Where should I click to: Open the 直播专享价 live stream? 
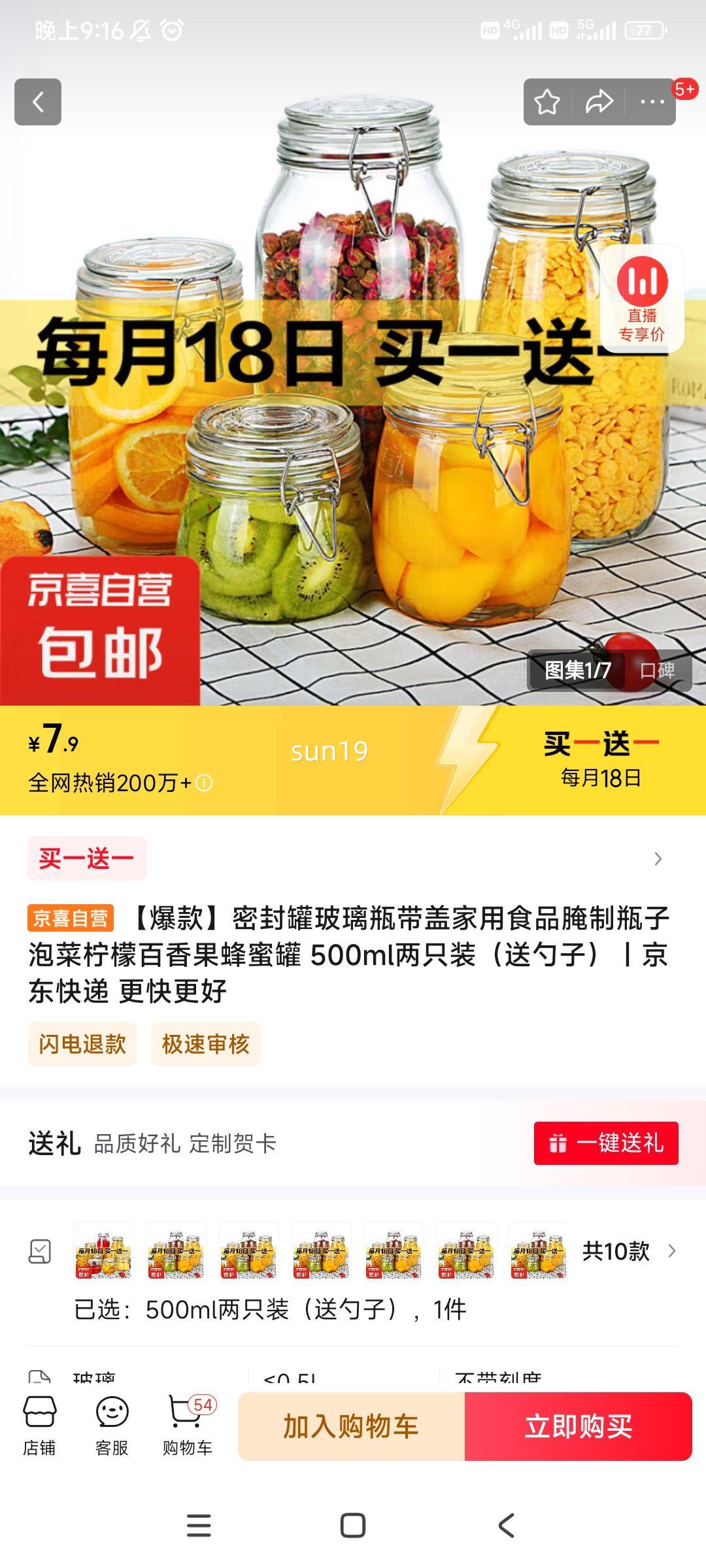click(643, 300)
